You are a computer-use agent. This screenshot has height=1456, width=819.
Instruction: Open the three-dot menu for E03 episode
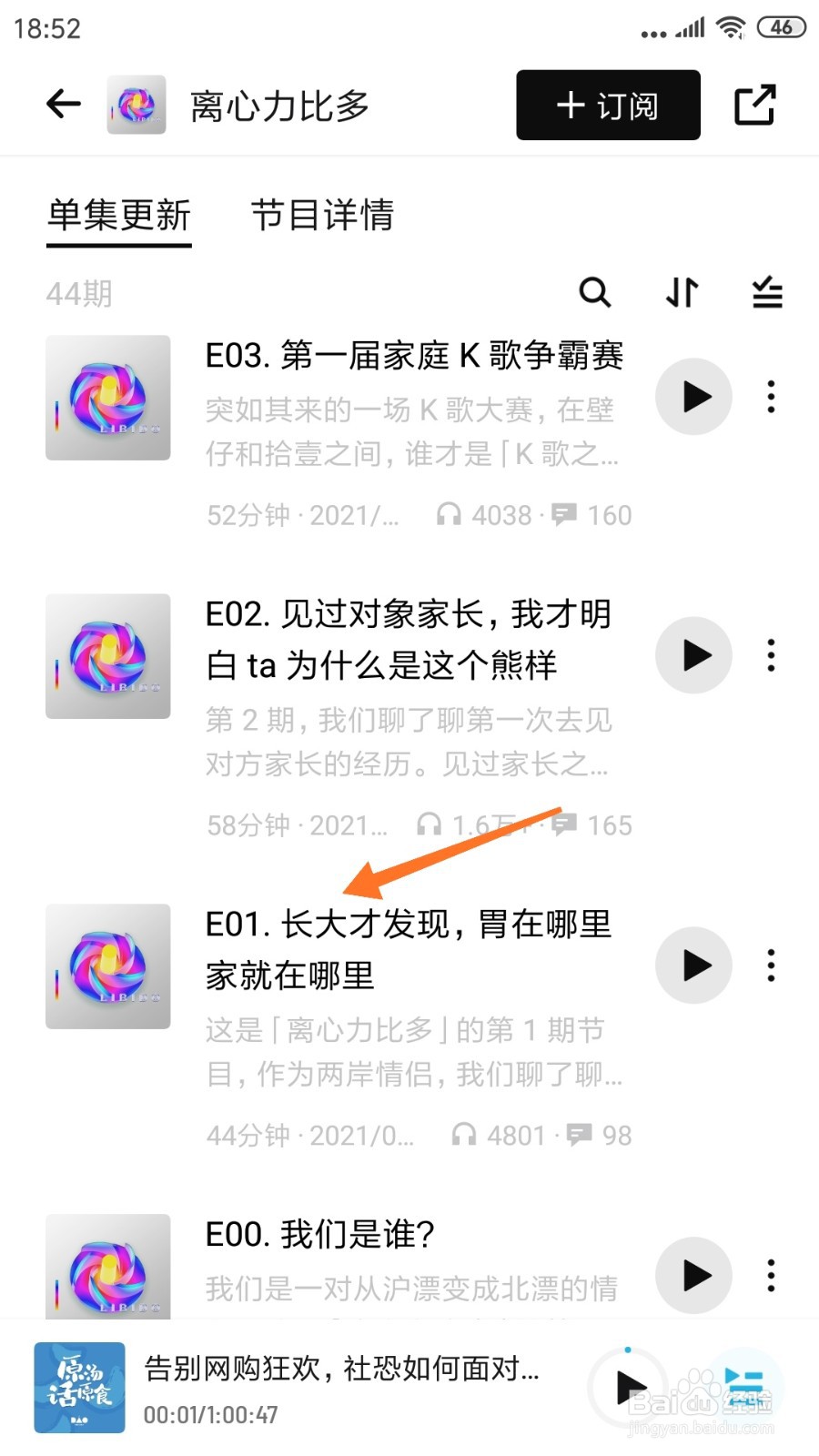[x=771, y=397]
